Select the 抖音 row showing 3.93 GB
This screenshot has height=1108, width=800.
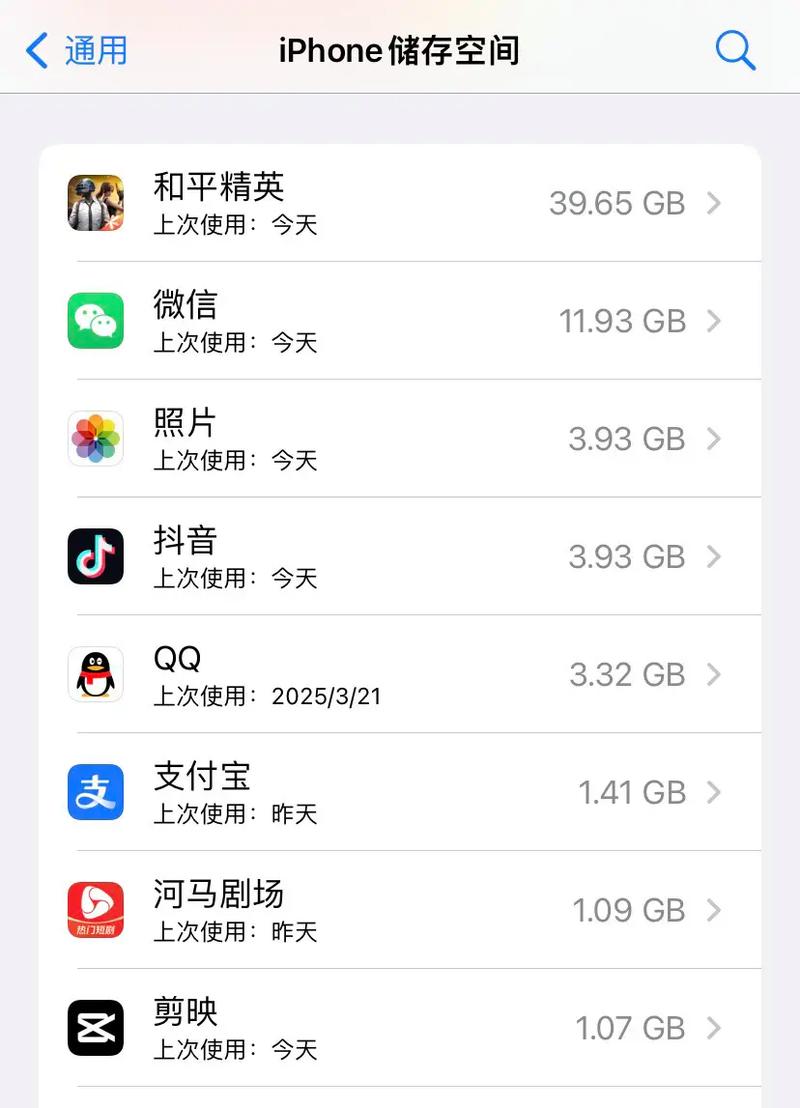[400, 556]
